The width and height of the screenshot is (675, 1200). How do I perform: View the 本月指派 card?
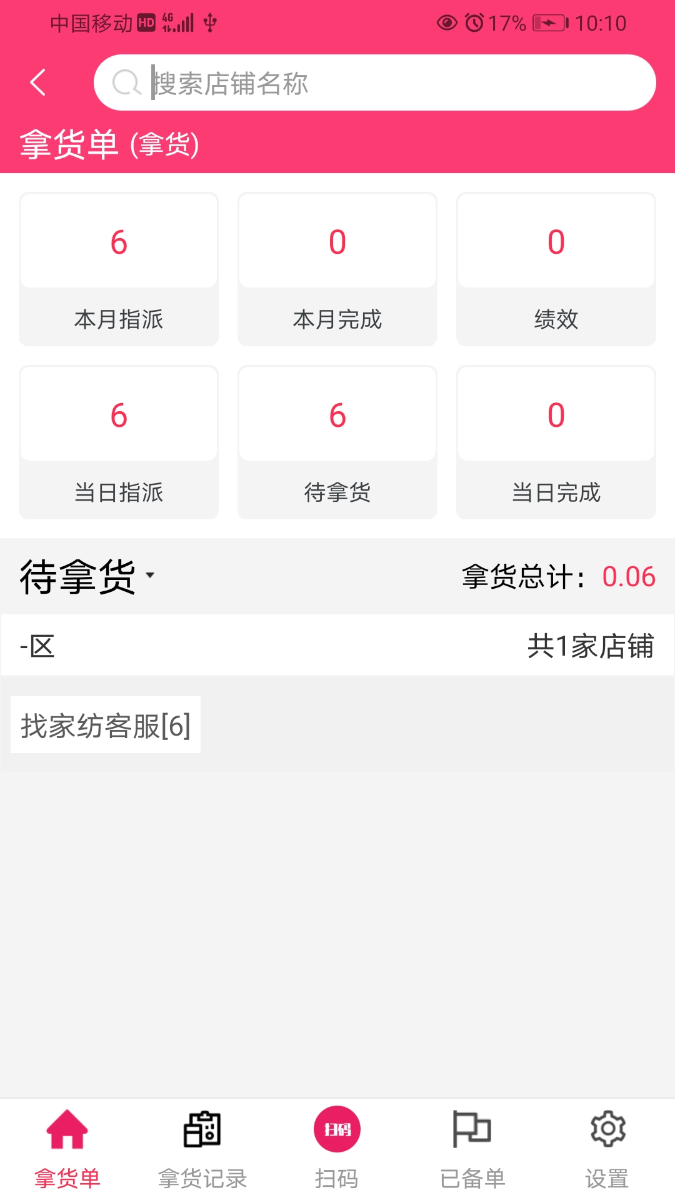point(119,269)
